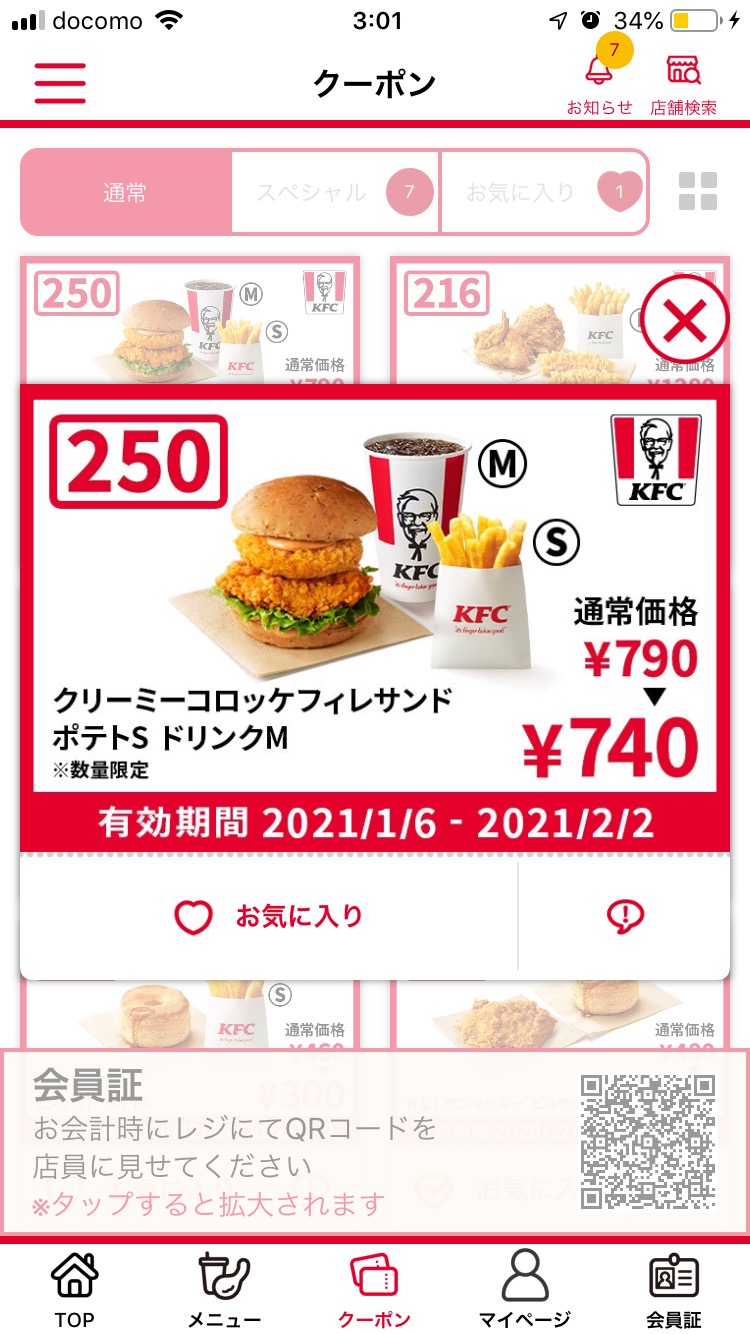The height and width of the screenshot is (1334, 750).
Task: Switch to the お気に入り coupon tab
Action: [x=544, y=193]
